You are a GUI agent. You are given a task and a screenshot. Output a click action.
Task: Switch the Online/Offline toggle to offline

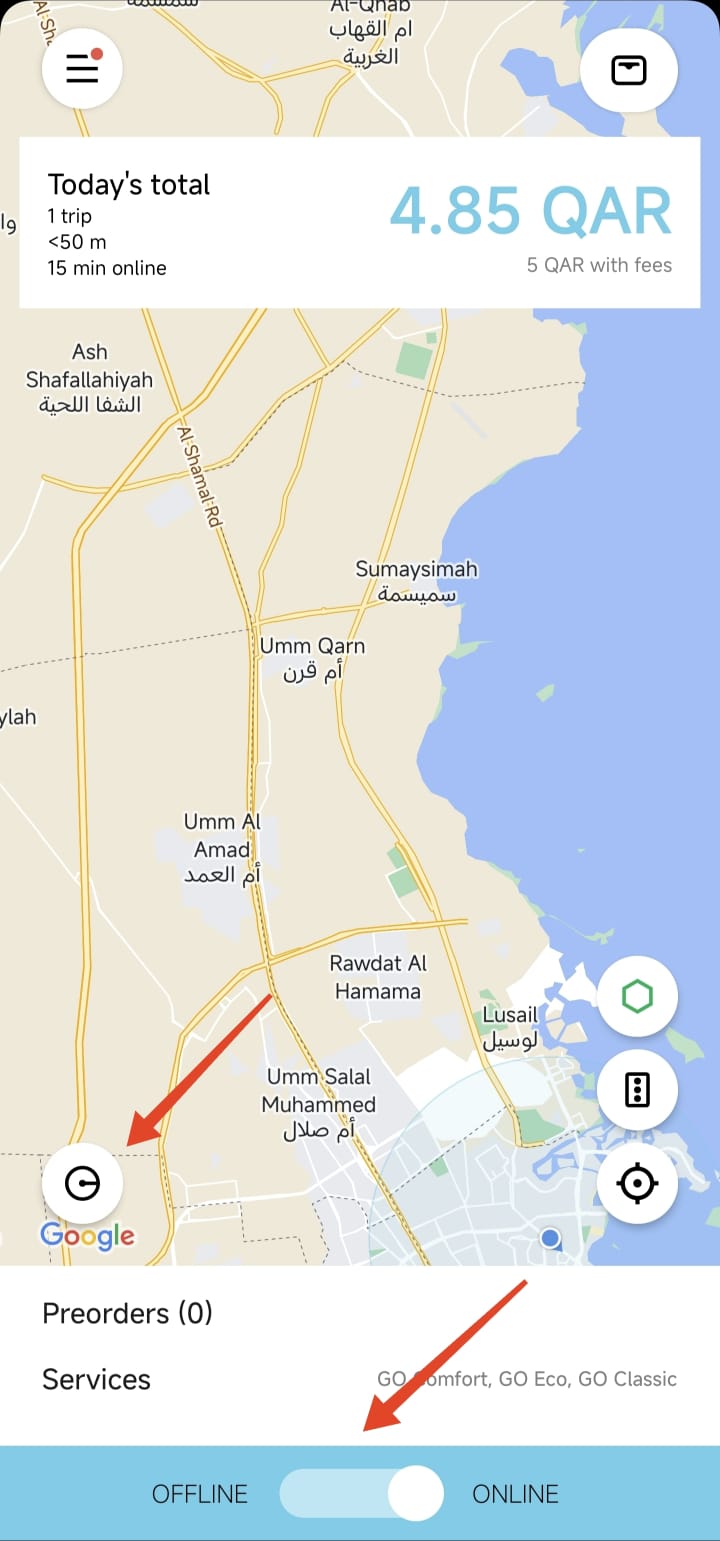362,1494
